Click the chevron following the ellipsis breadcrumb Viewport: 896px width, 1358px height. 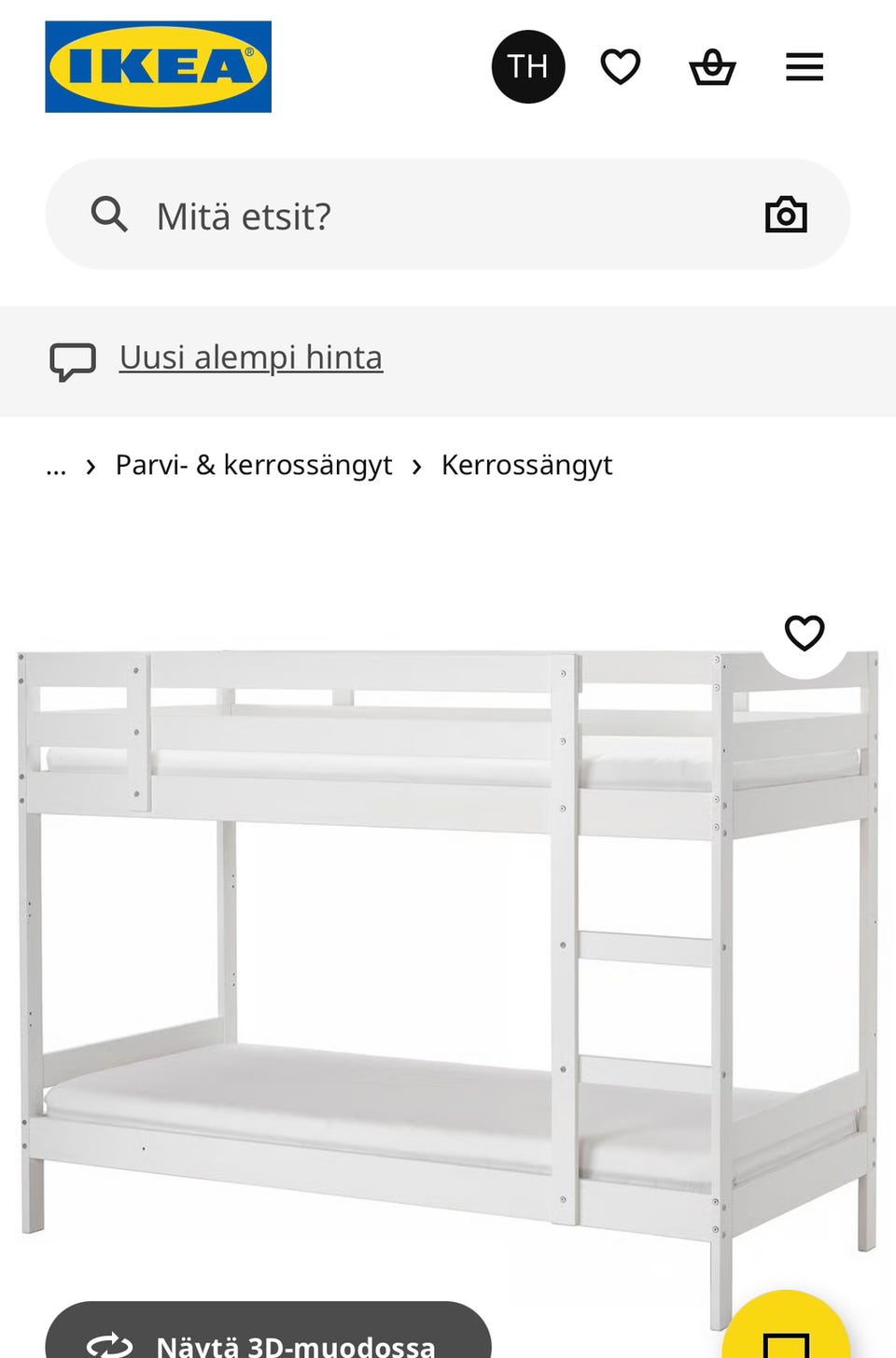pyautogui.click(x=90, y=464)
